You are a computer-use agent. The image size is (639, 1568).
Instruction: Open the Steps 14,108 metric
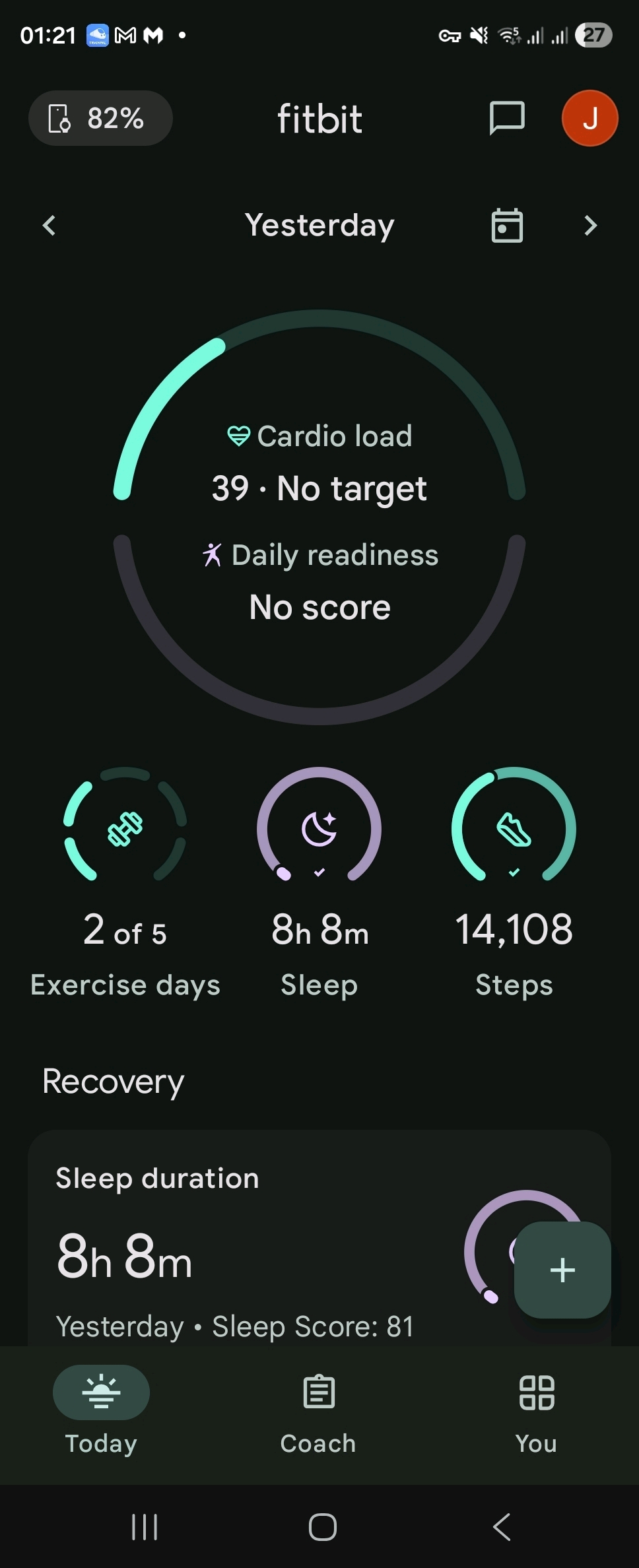click(514, 884)
